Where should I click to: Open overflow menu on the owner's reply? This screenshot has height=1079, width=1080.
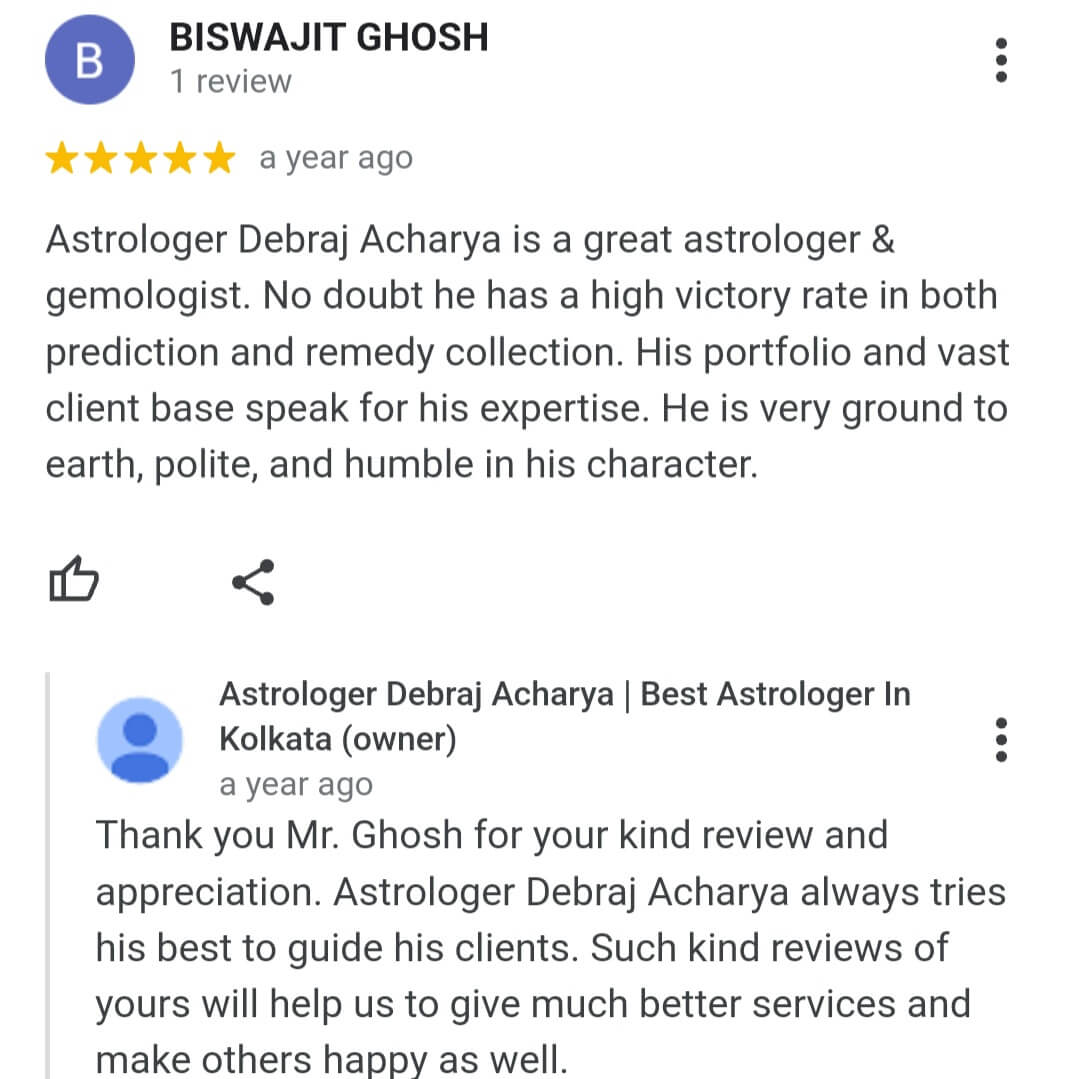pyautogui.click(x=1001, y=740)
